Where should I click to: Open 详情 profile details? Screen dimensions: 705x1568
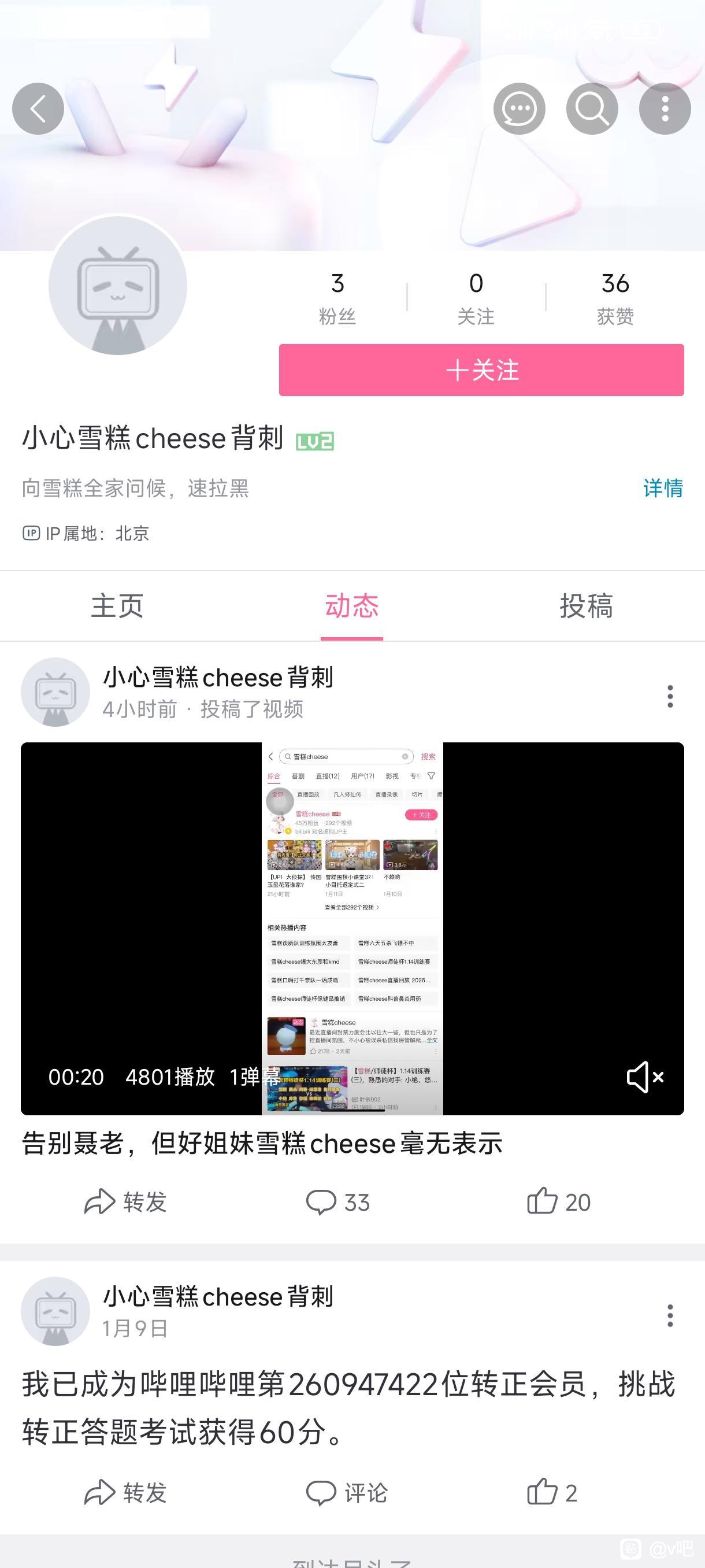coord(662,488)
